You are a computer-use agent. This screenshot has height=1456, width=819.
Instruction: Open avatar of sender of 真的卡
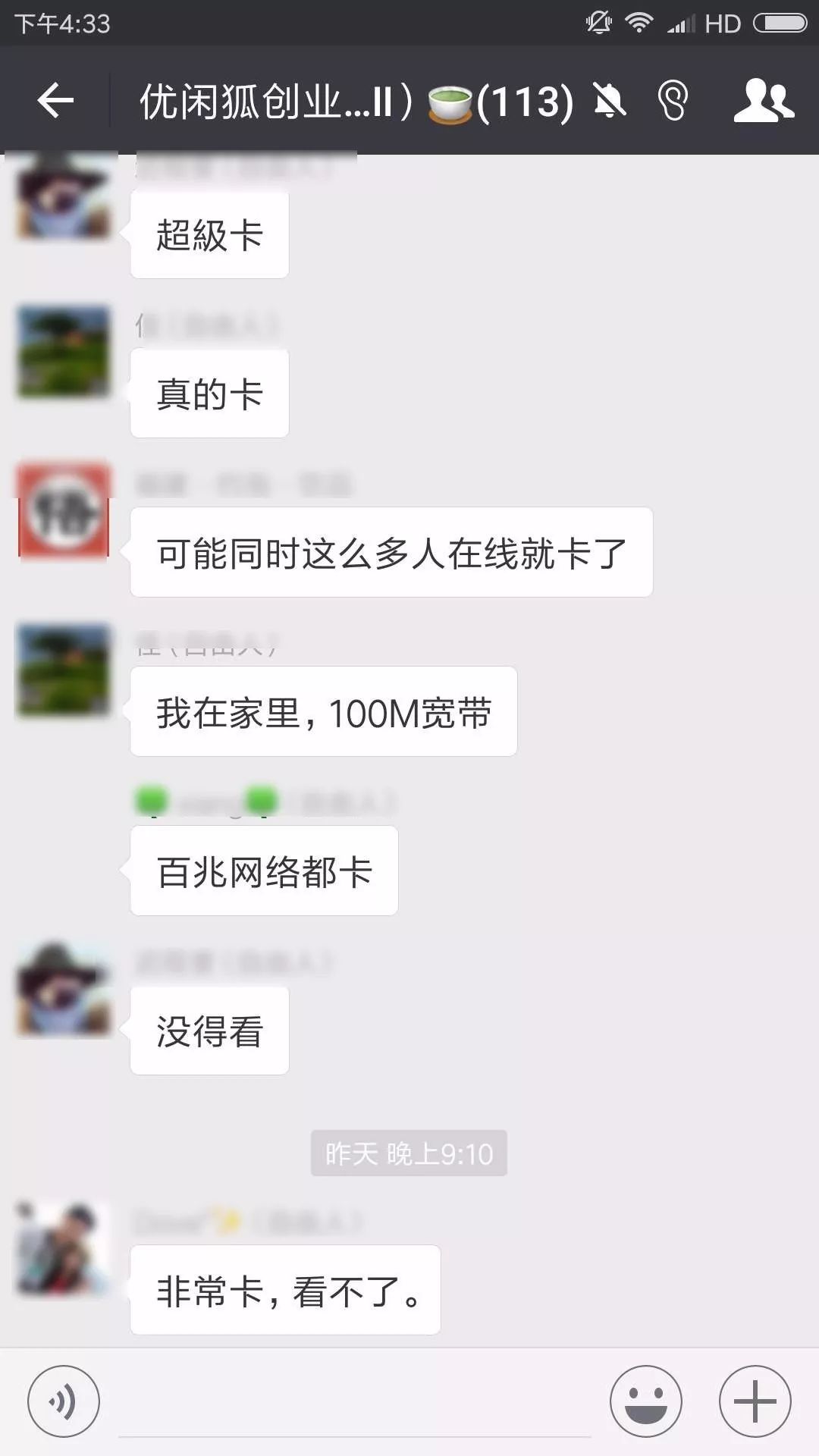click(64, 351)
